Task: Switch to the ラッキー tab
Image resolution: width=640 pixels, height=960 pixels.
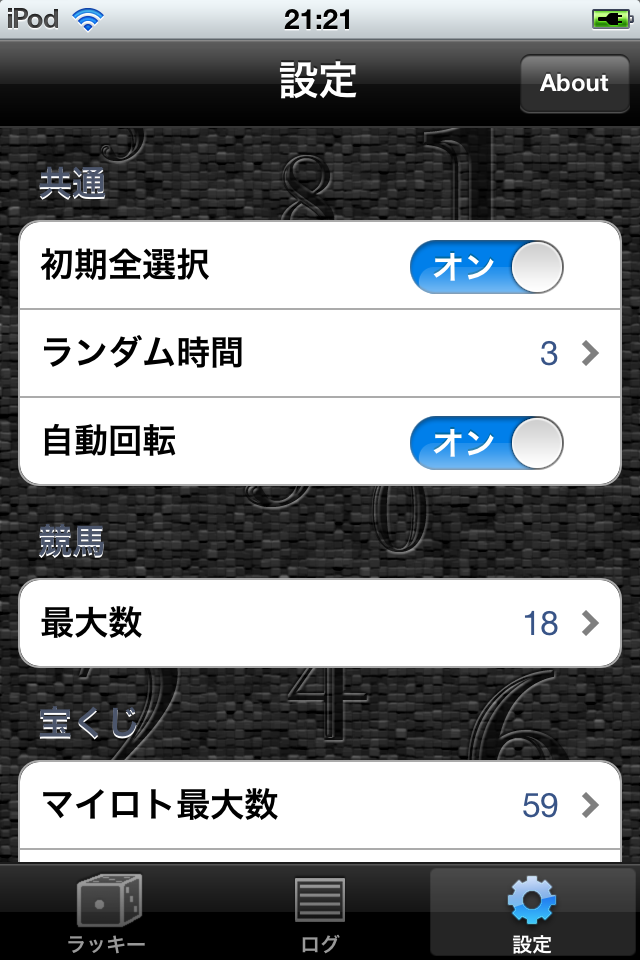Action: [x=107, y=912]
